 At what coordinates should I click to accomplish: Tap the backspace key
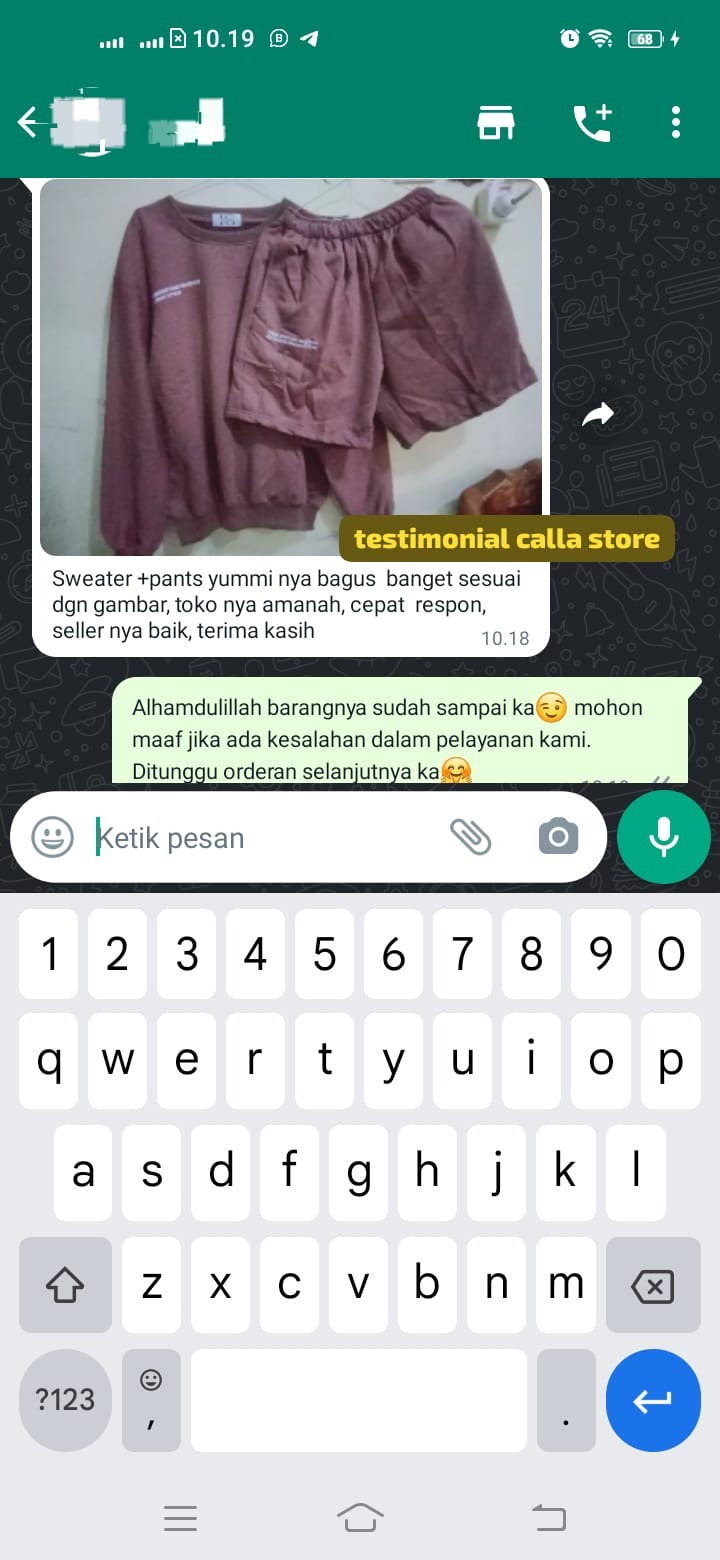pos(653,1286)
